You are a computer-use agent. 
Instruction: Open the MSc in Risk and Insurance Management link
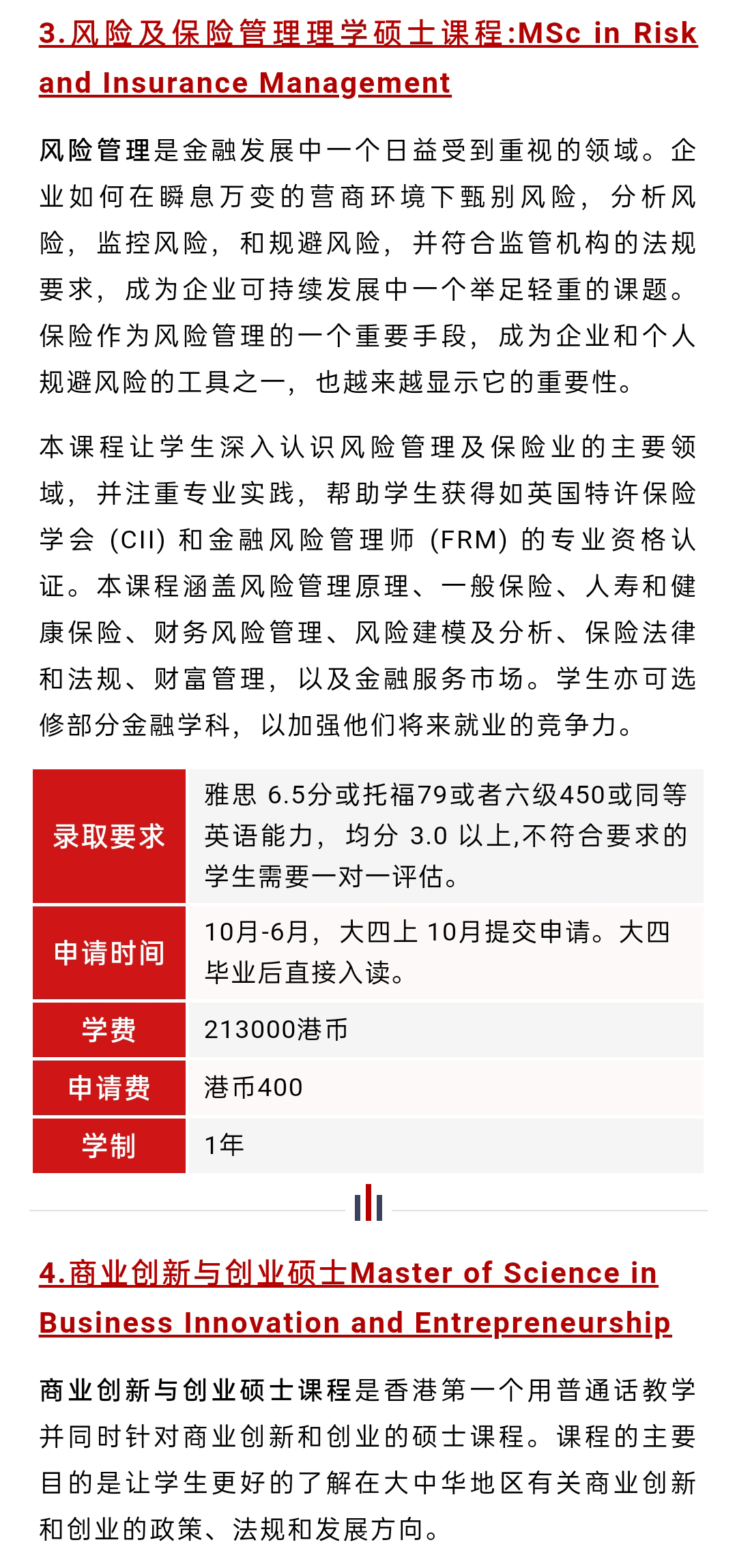coord(367,34)
